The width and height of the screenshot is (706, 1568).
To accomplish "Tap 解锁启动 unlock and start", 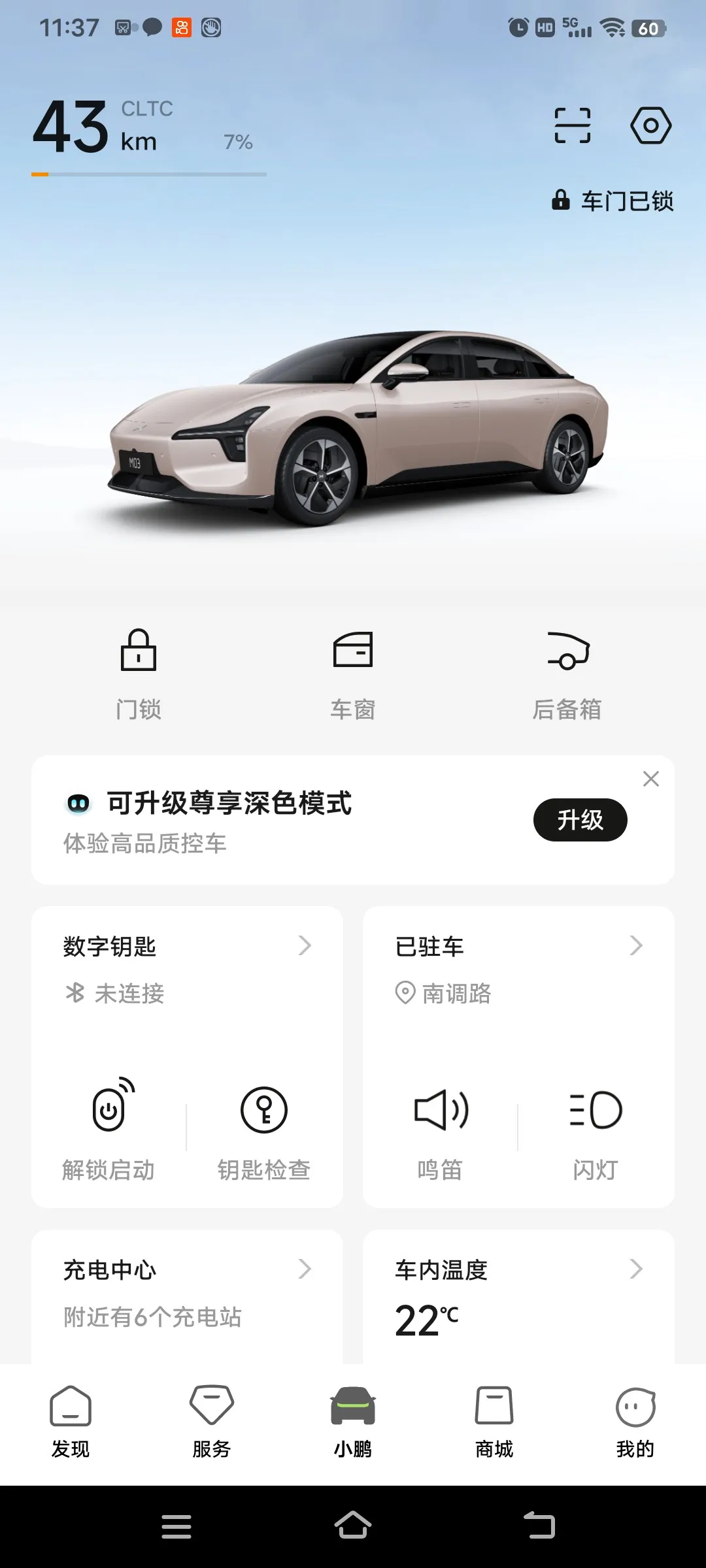I will point(109,1127).
